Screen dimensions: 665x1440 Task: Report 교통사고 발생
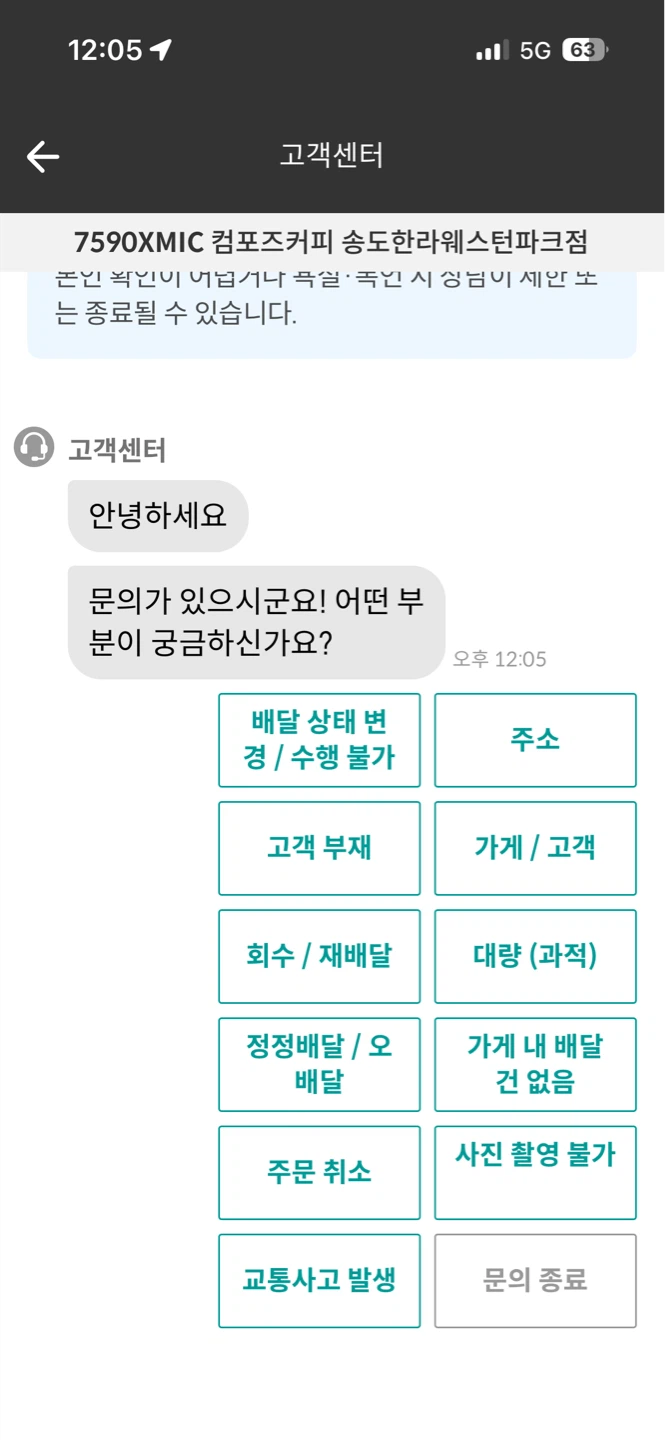[x=319, y=1280]
